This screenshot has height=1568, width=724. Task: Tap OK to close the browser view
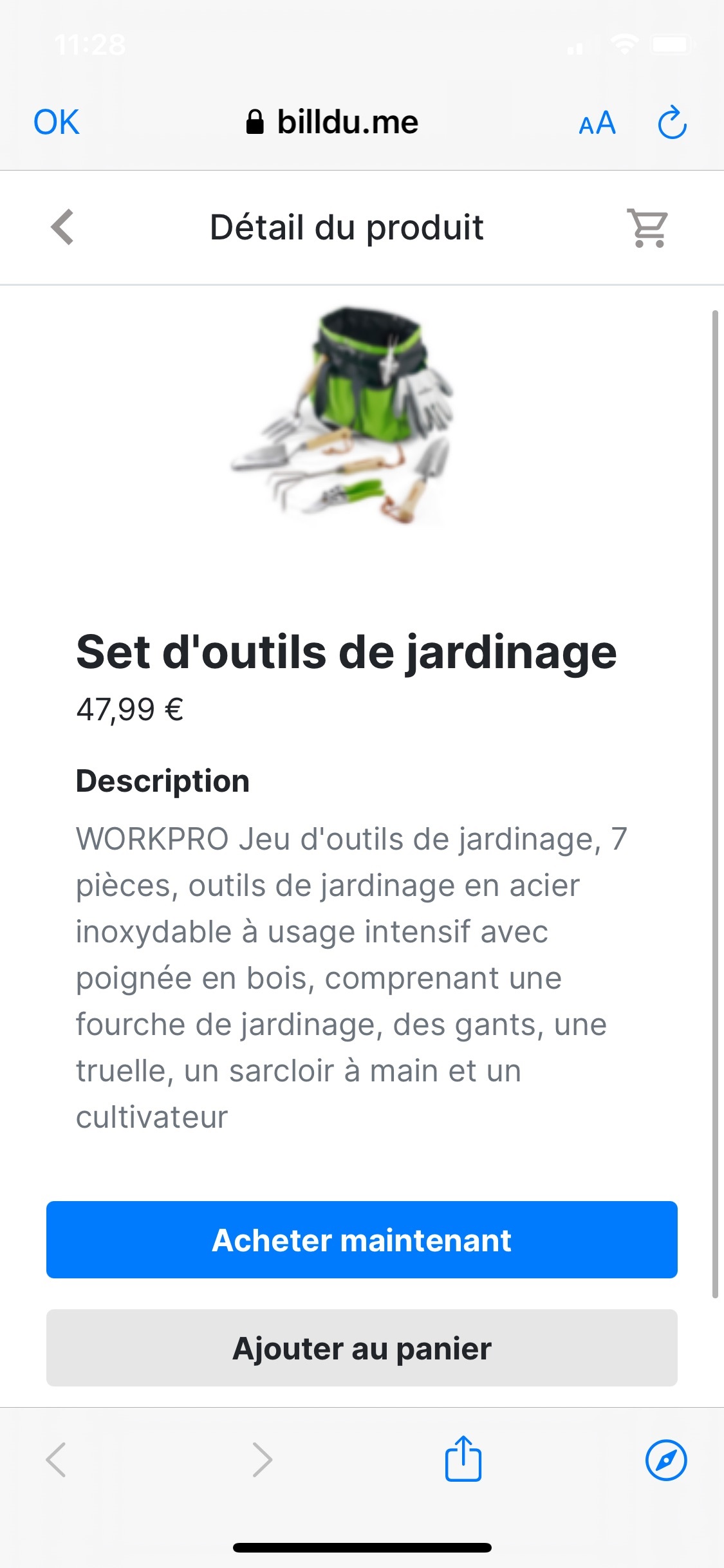(57, 122)
